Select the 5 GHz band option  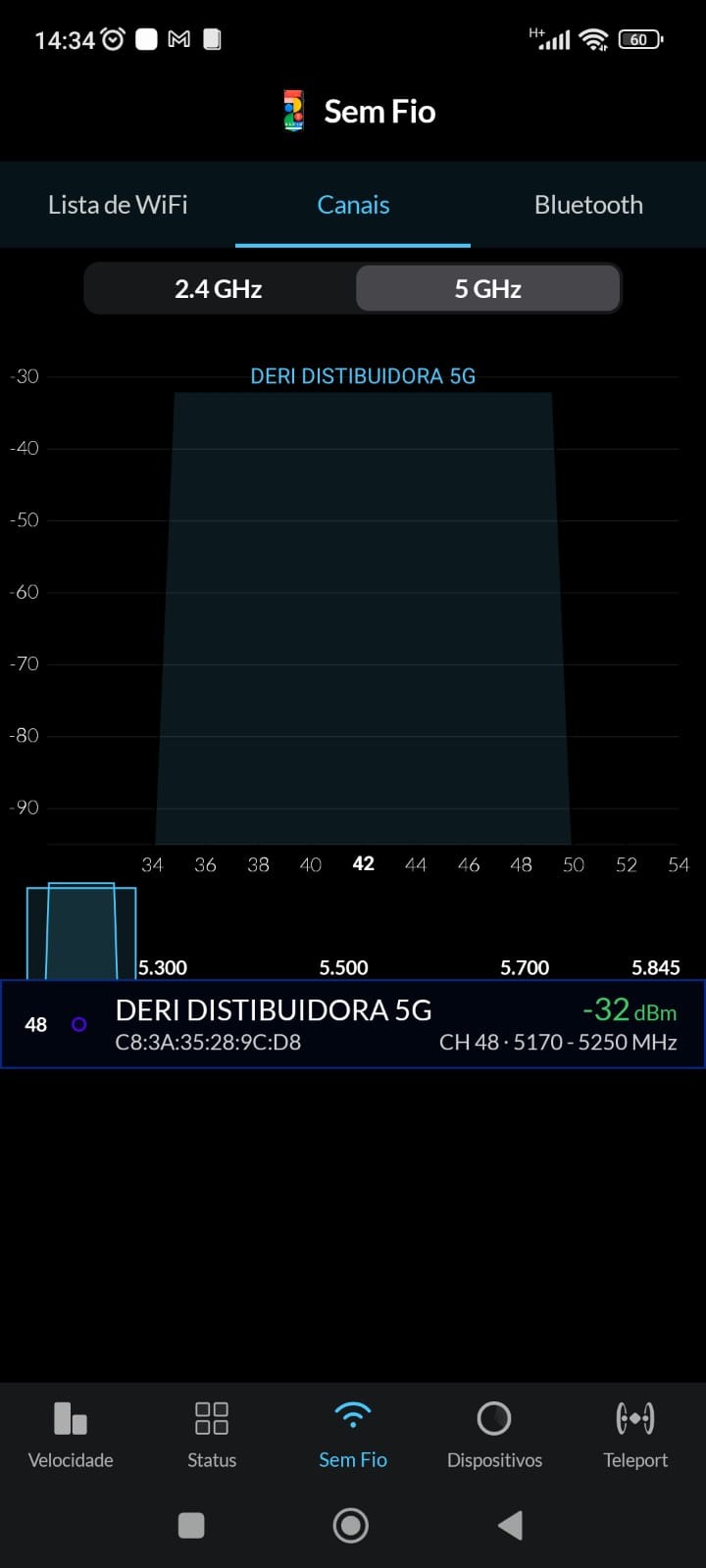(487, 289)
